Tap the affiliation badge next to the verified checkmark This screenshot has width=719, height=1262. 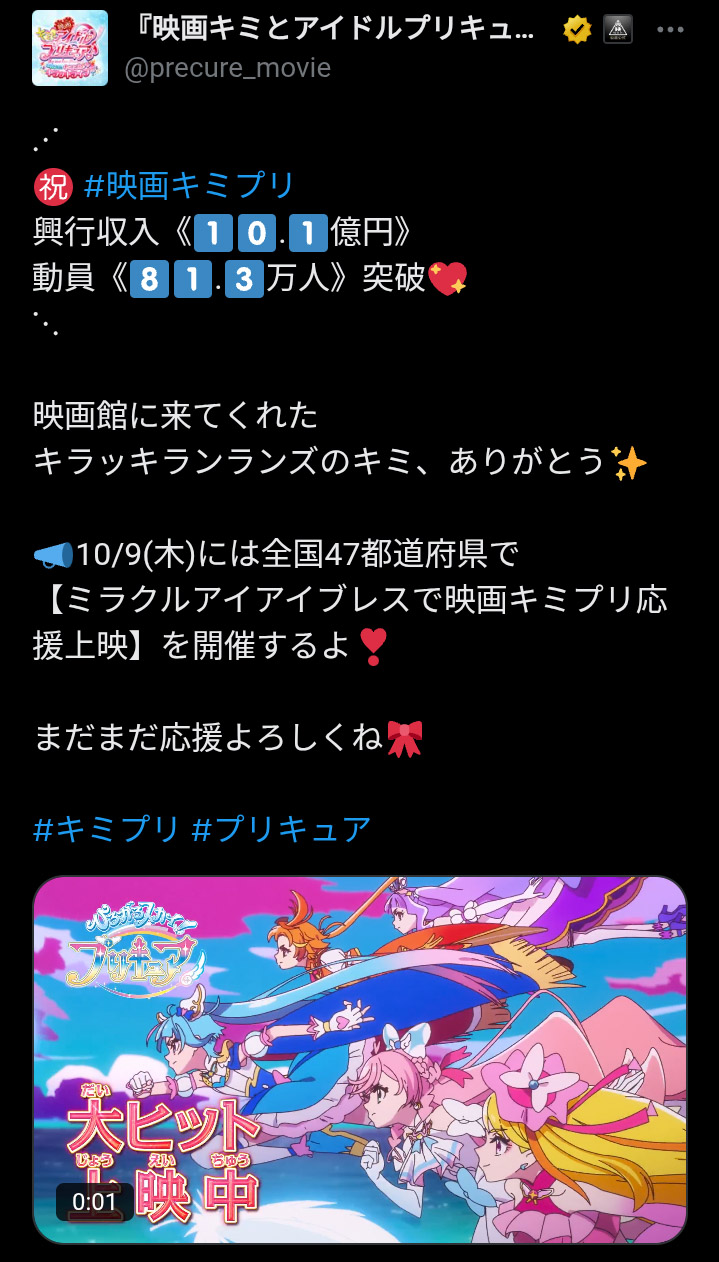point(619,30)
